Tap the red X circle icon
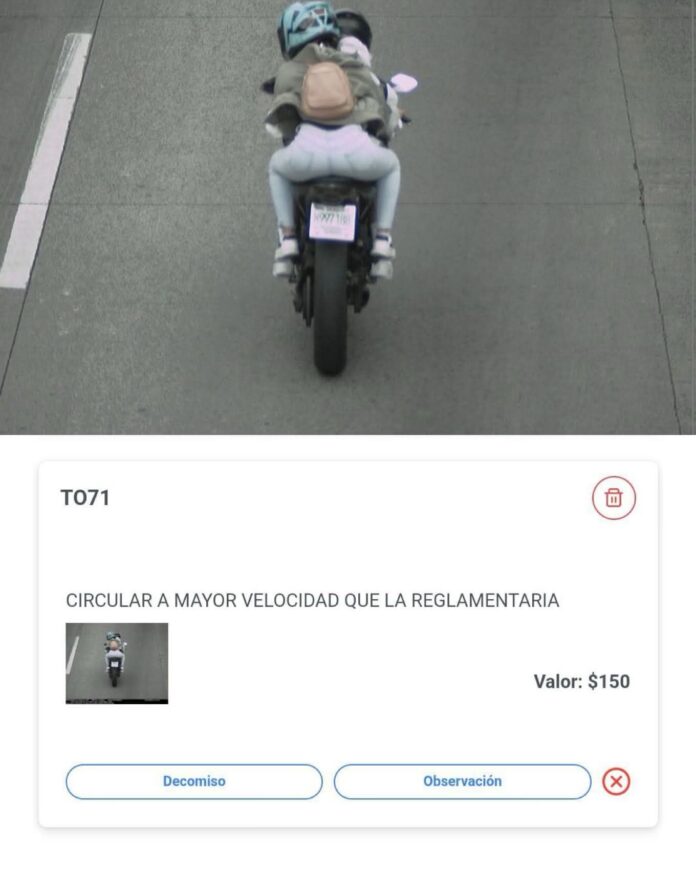The image size is (696, 870). pyautogui.click(x=616, y=781)
